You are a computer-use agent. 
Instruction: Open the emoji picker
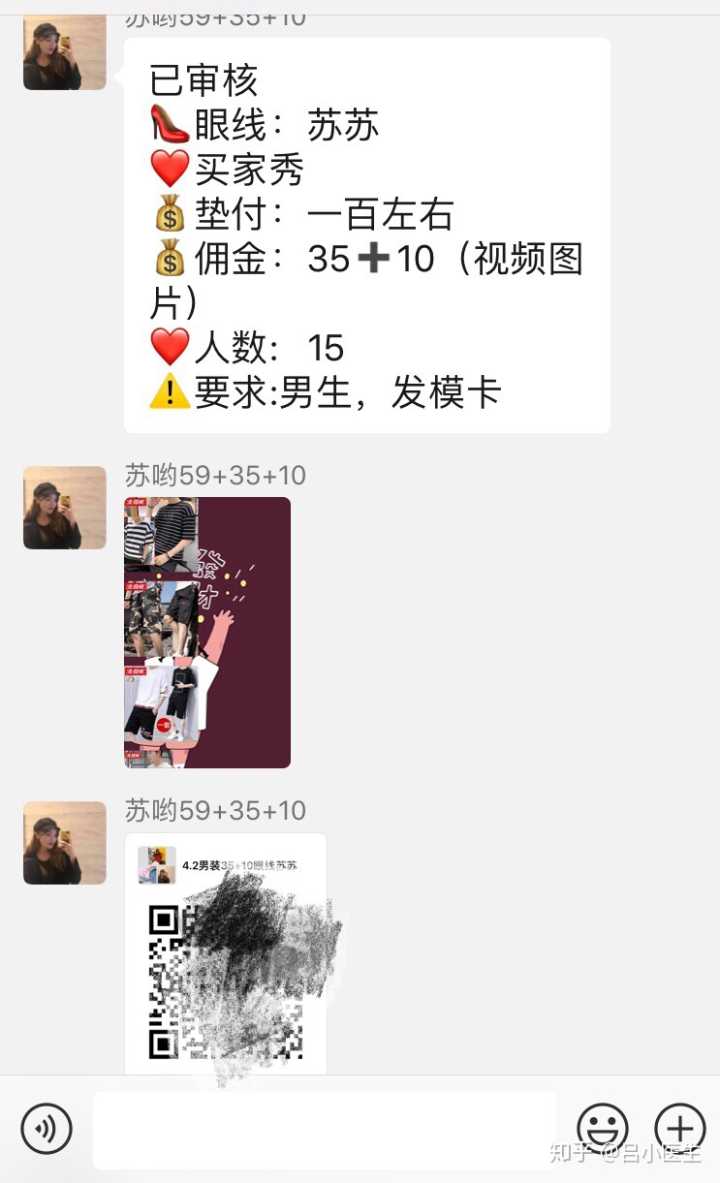[x=602, y=1129]
